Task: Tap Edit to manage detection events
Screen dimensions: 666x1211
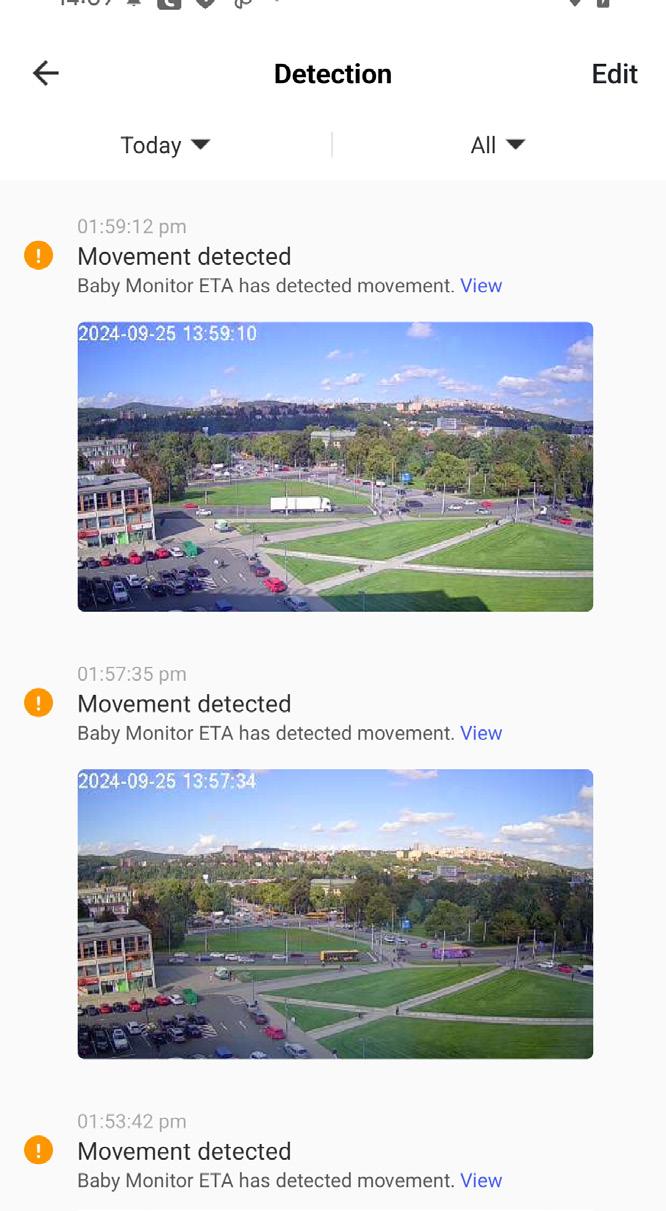Action: (x=614, y=74)
